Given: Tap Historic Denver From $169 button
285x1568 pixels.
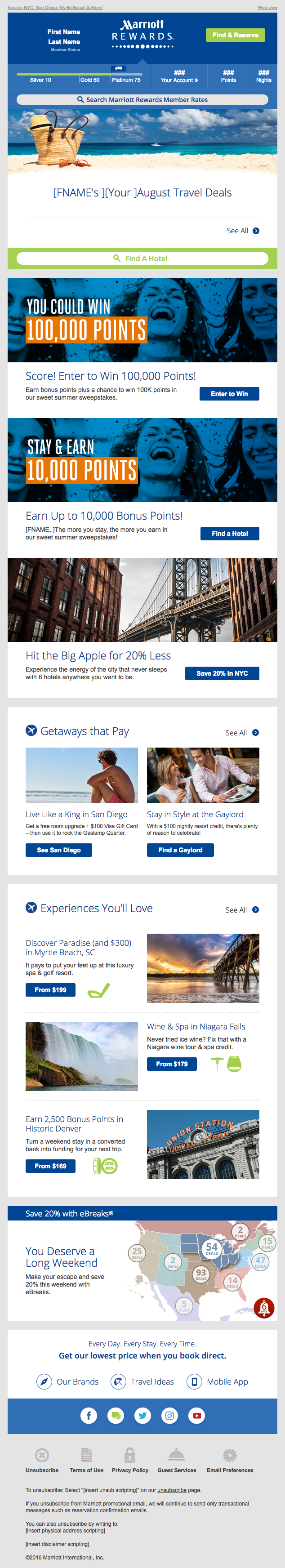Looking at the screenshot, I should [50, 1166].
